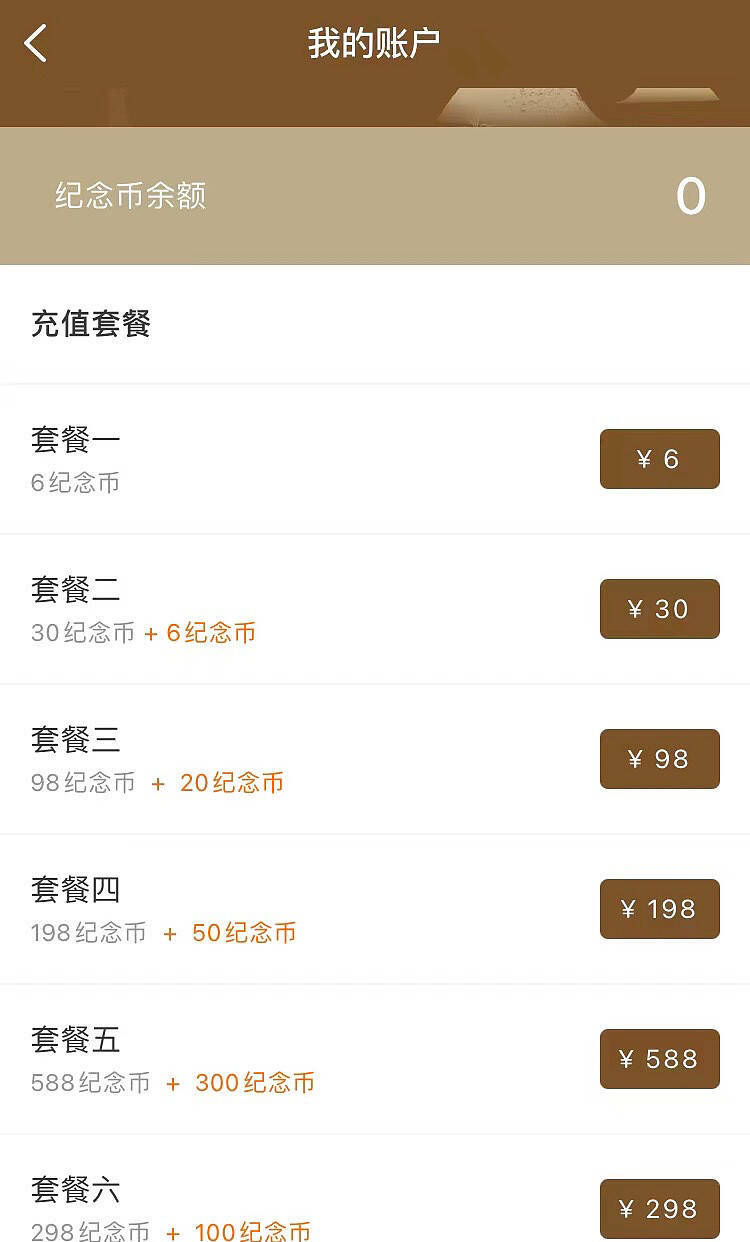
Task: Choose the ¥ 588 package button
Action: tap(659, 1059)
